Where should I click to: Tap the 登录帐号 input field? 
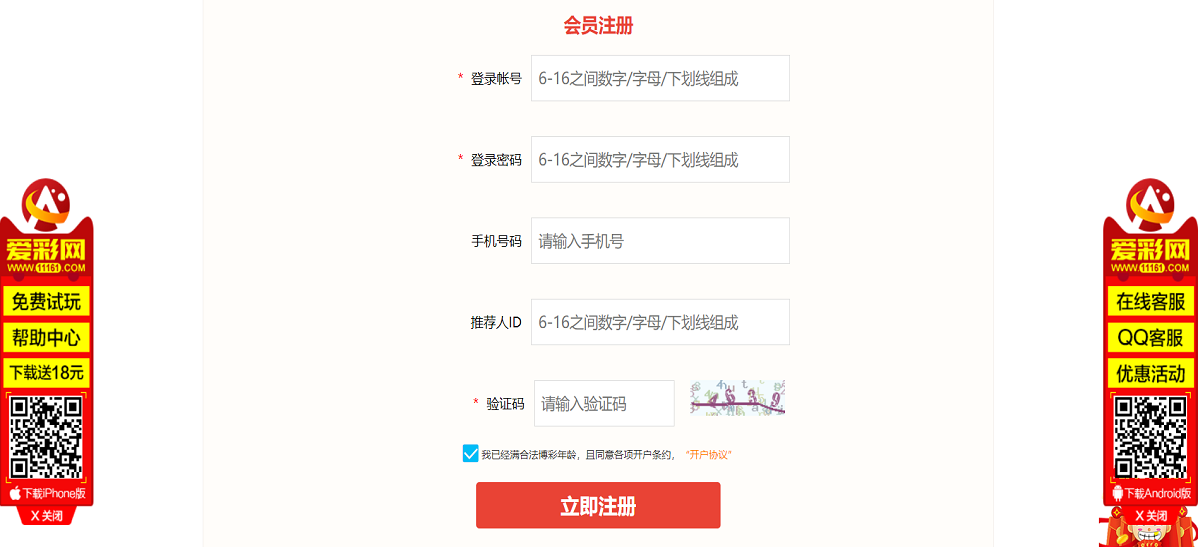660,78
